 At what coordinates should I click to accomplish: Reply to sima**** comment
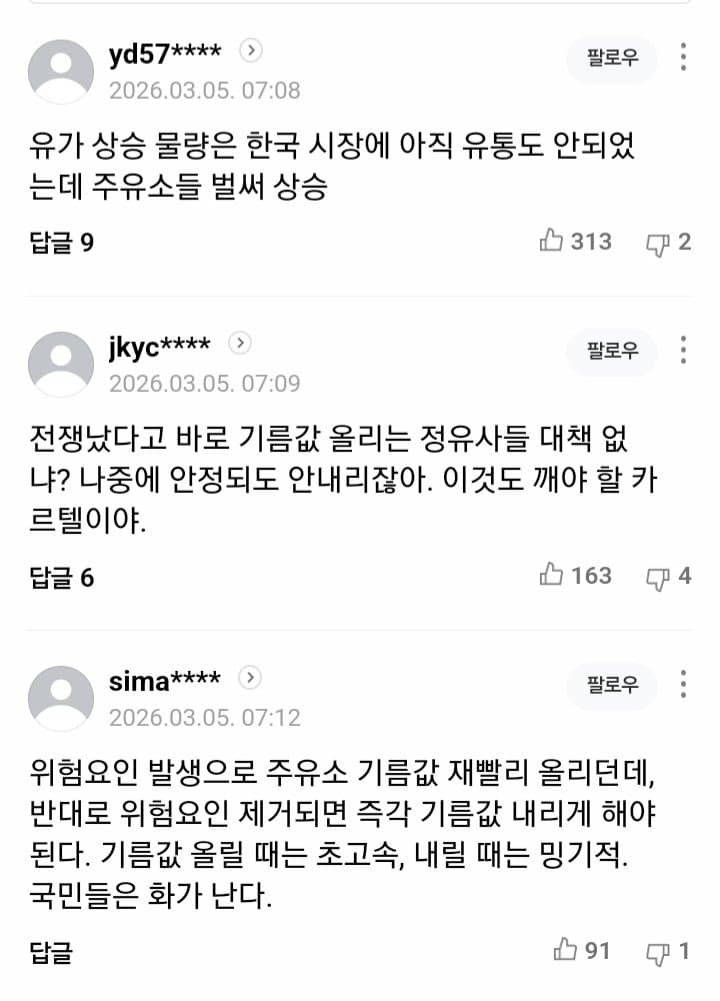tap(52, 951)
